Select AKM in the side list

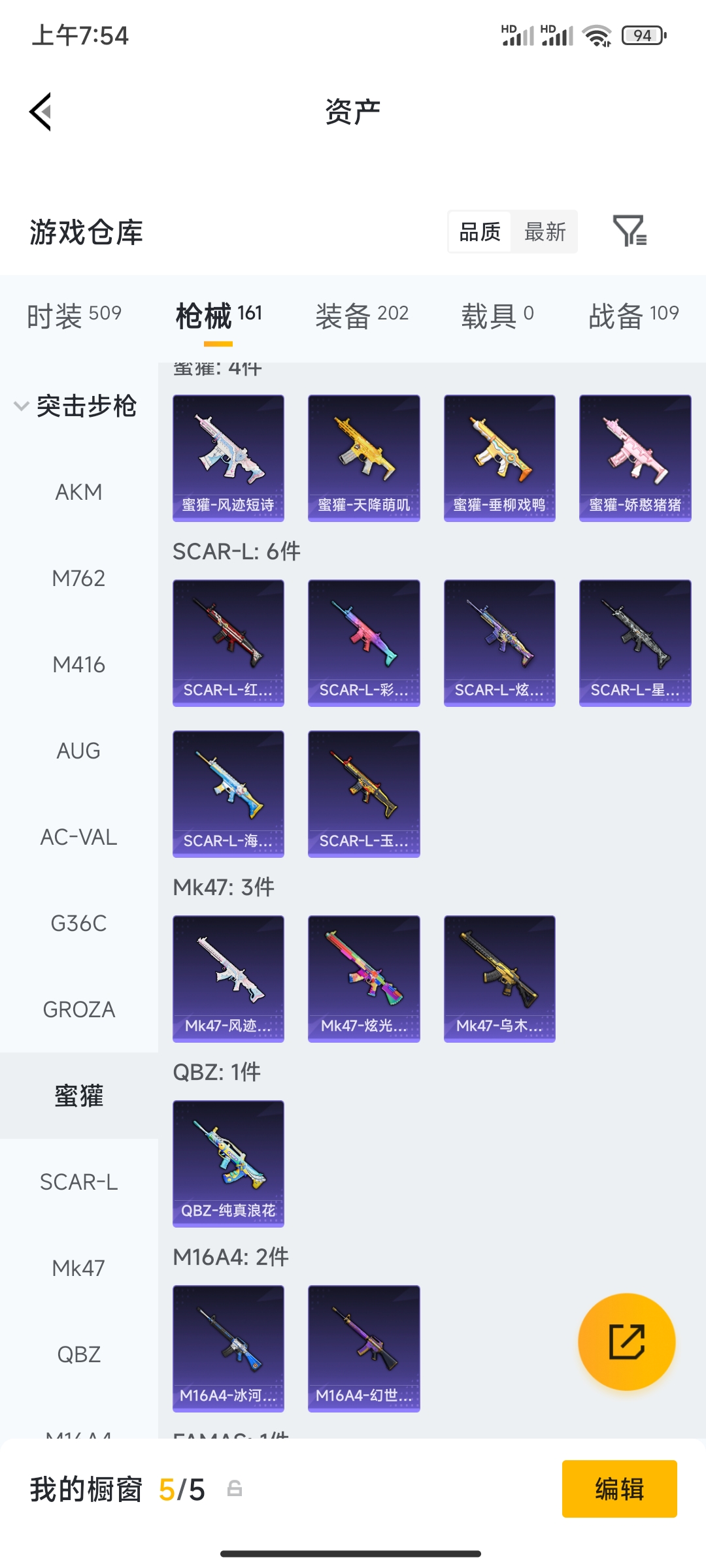[79, 492]
